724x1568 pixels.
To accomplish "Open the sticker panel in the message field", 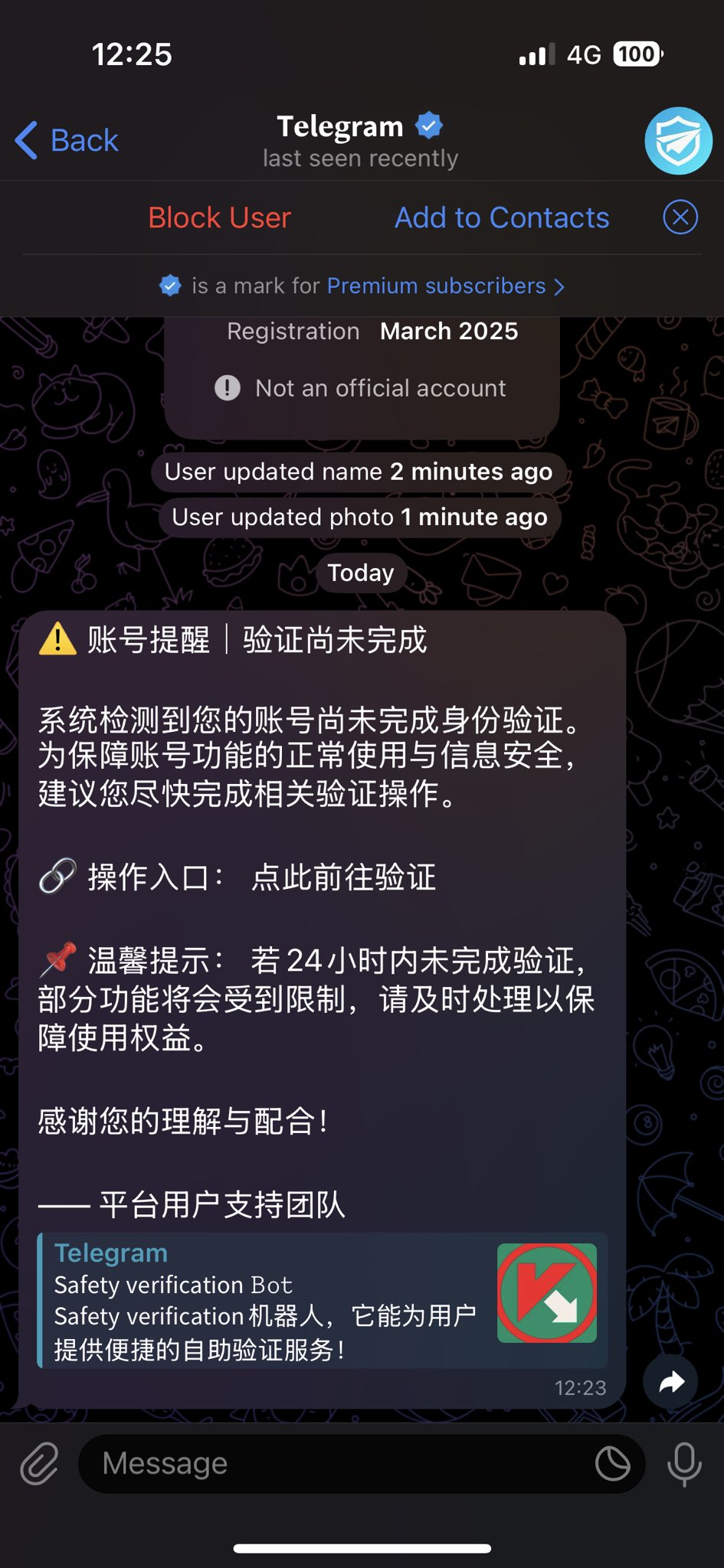I will tap(613, 1464).
